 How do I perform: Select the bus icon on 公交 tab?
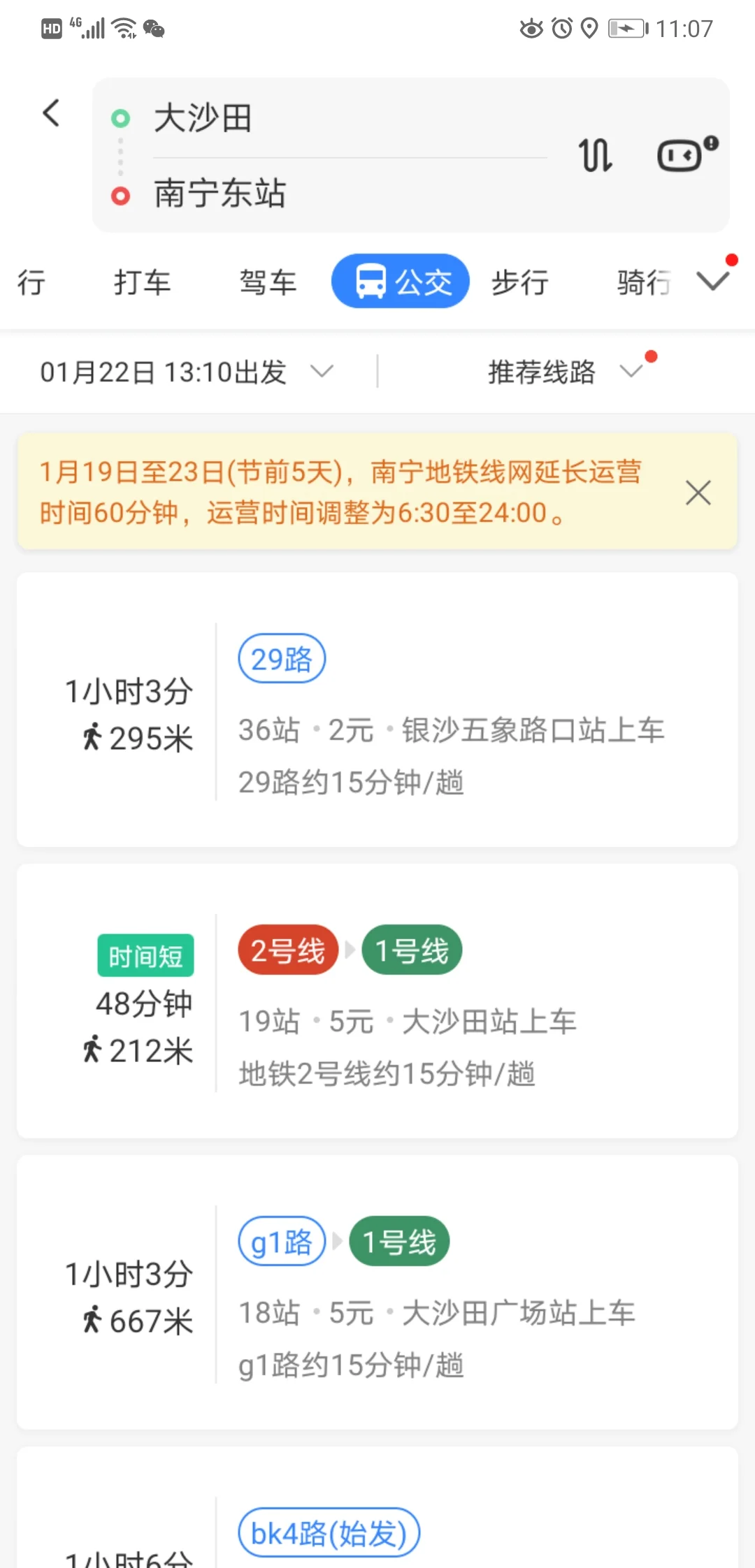coord(370,280)
